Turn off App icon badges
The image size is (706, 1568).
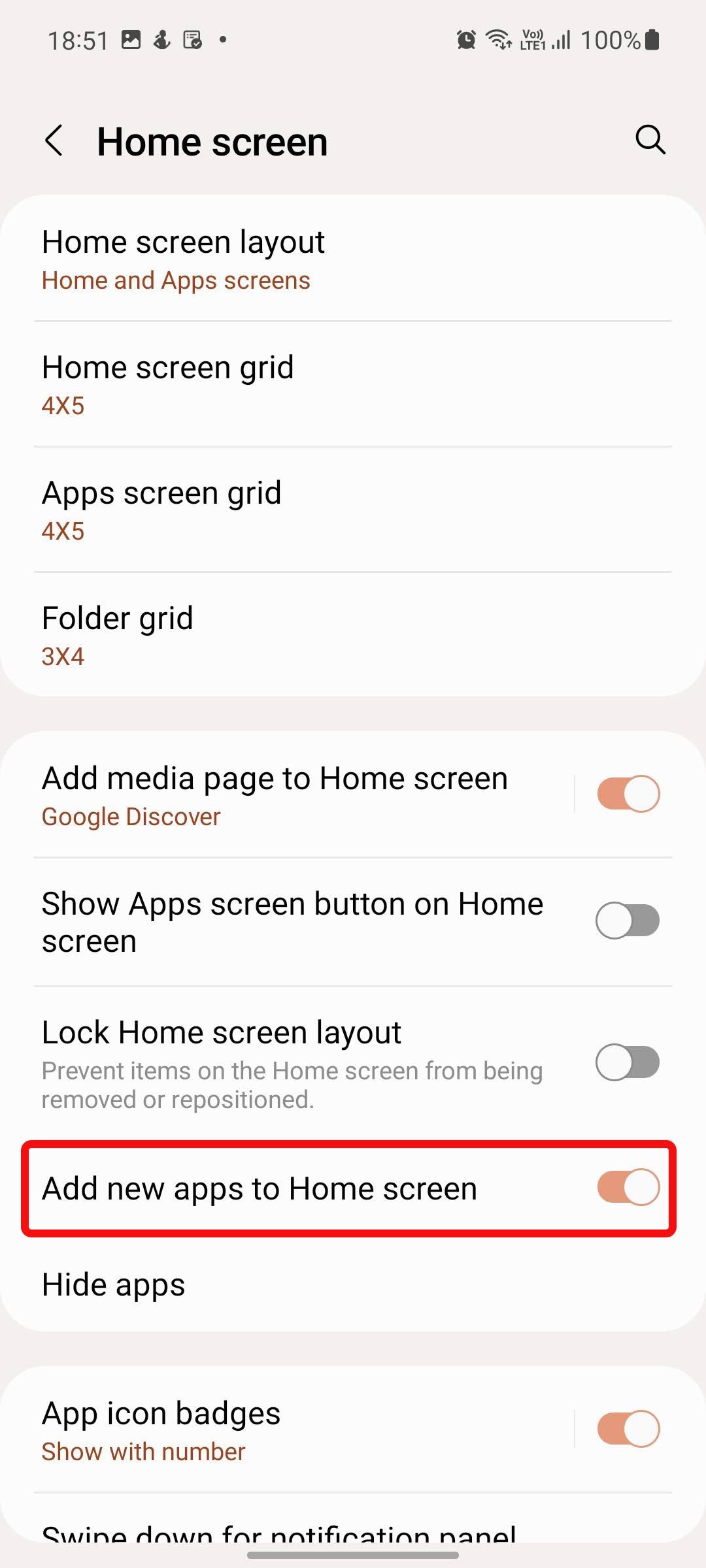[628, 1429]
